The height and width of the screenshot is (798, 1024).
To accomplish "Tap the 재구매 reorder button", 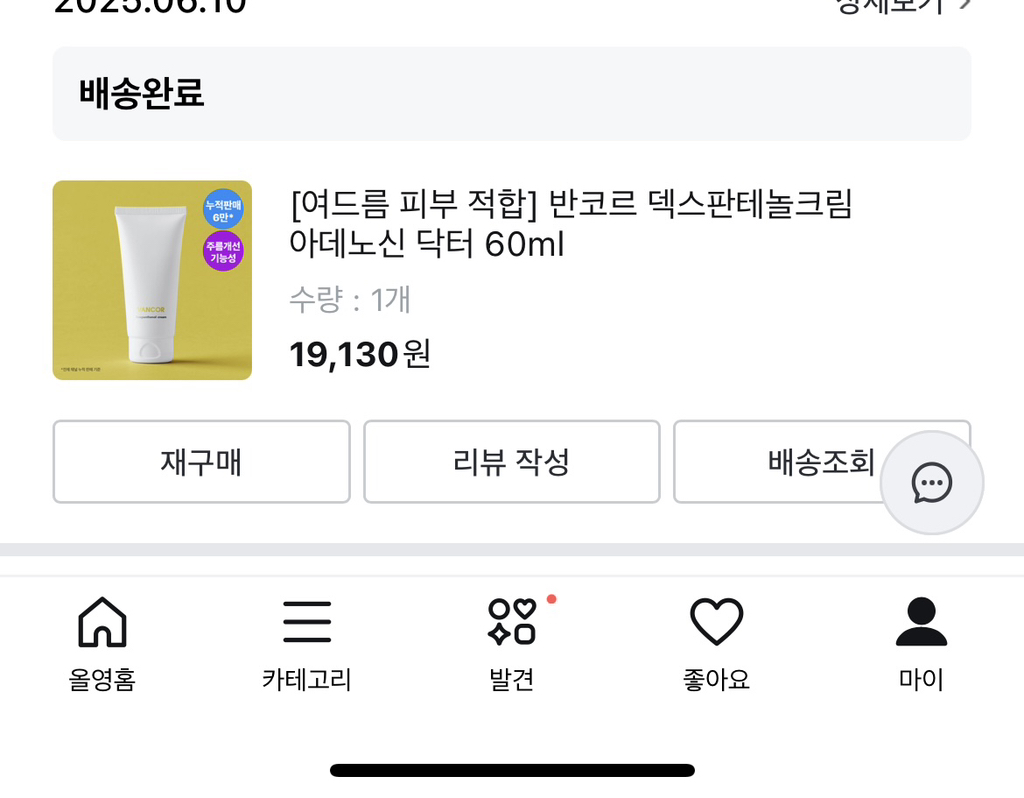I will (201, 462).
